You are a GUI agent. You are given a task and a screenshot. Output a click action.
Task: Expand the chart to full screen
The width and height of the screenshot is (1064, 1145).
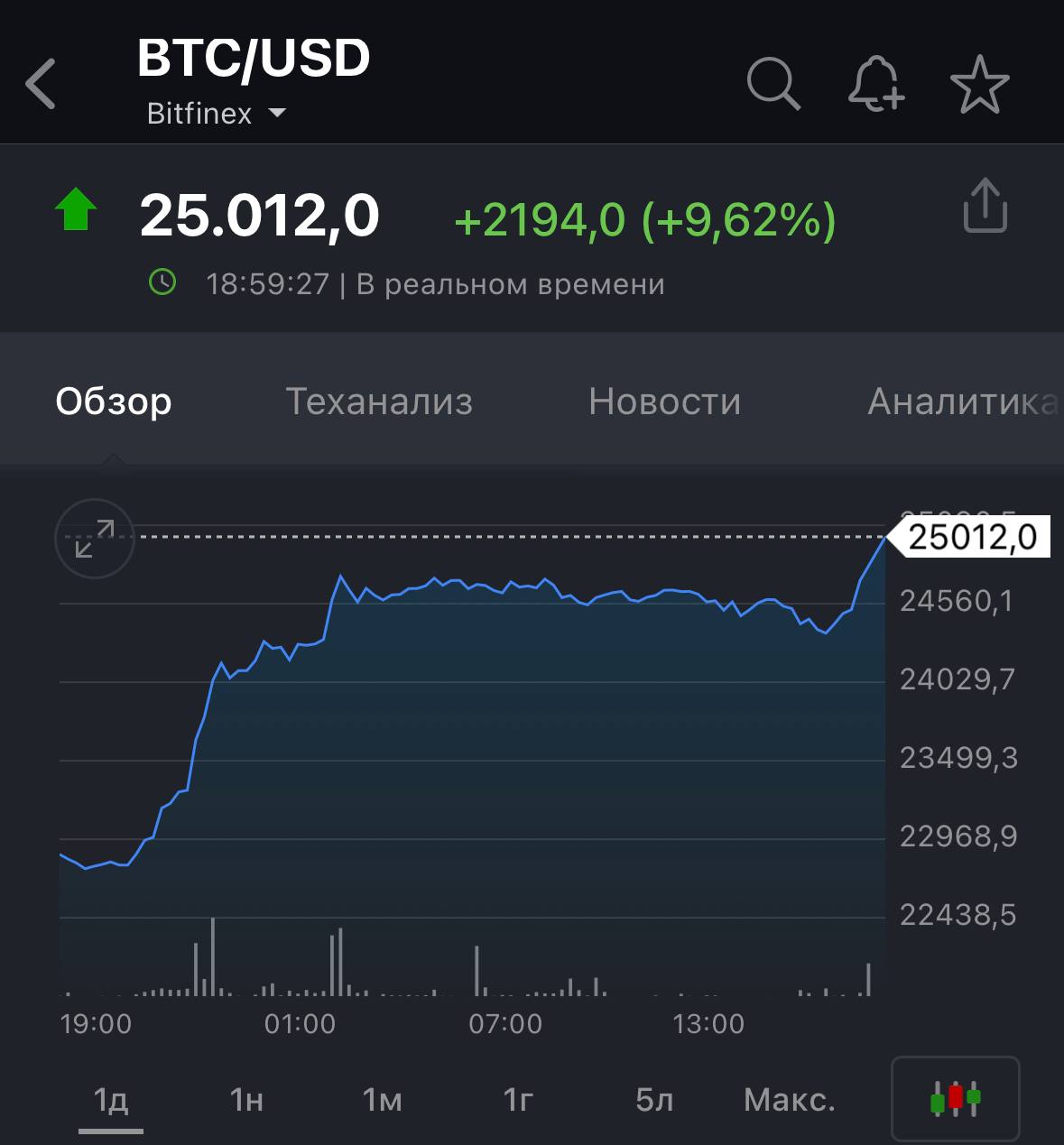tap(95, 539)
